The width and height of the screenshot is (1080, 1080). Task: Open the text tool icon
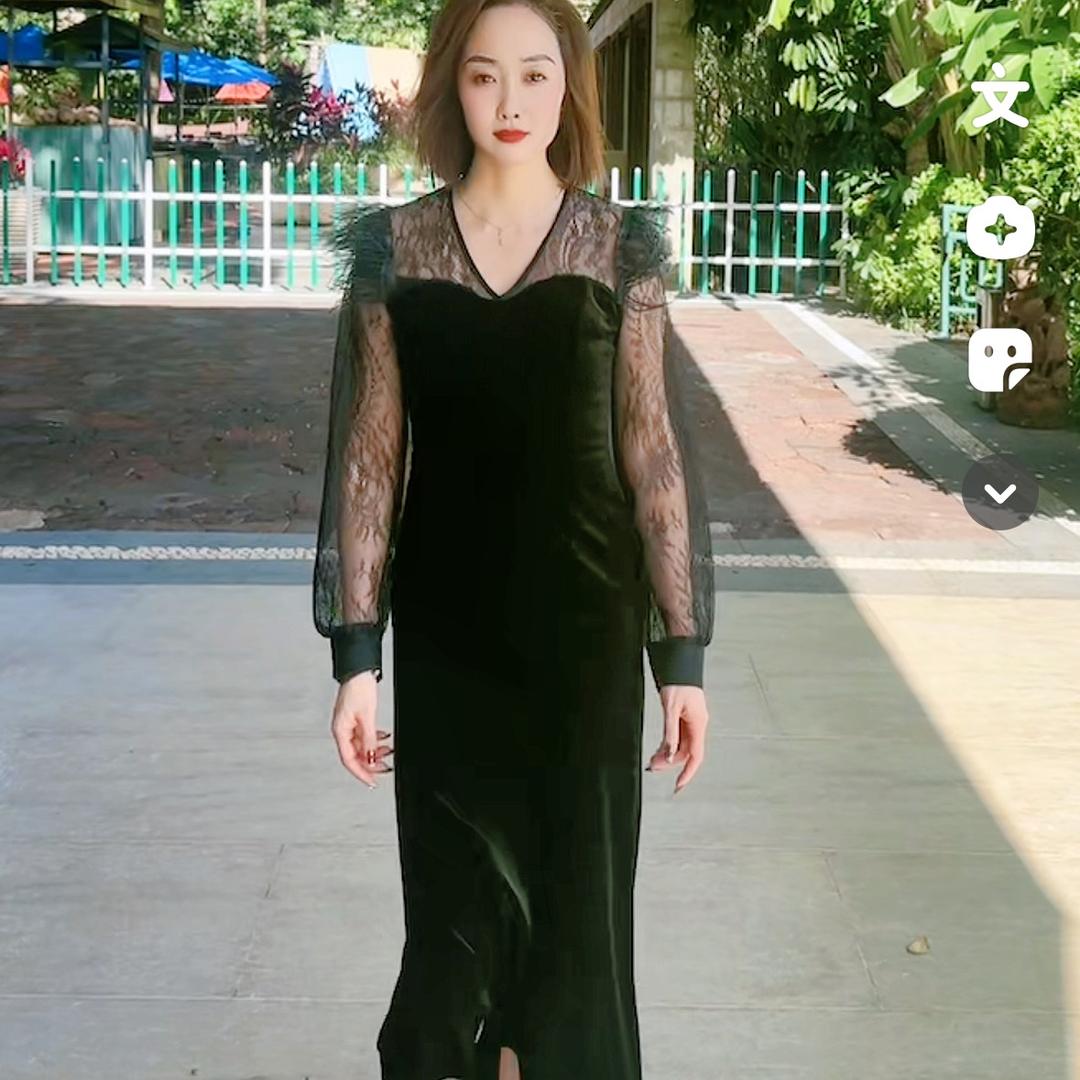click(1000, 96)
